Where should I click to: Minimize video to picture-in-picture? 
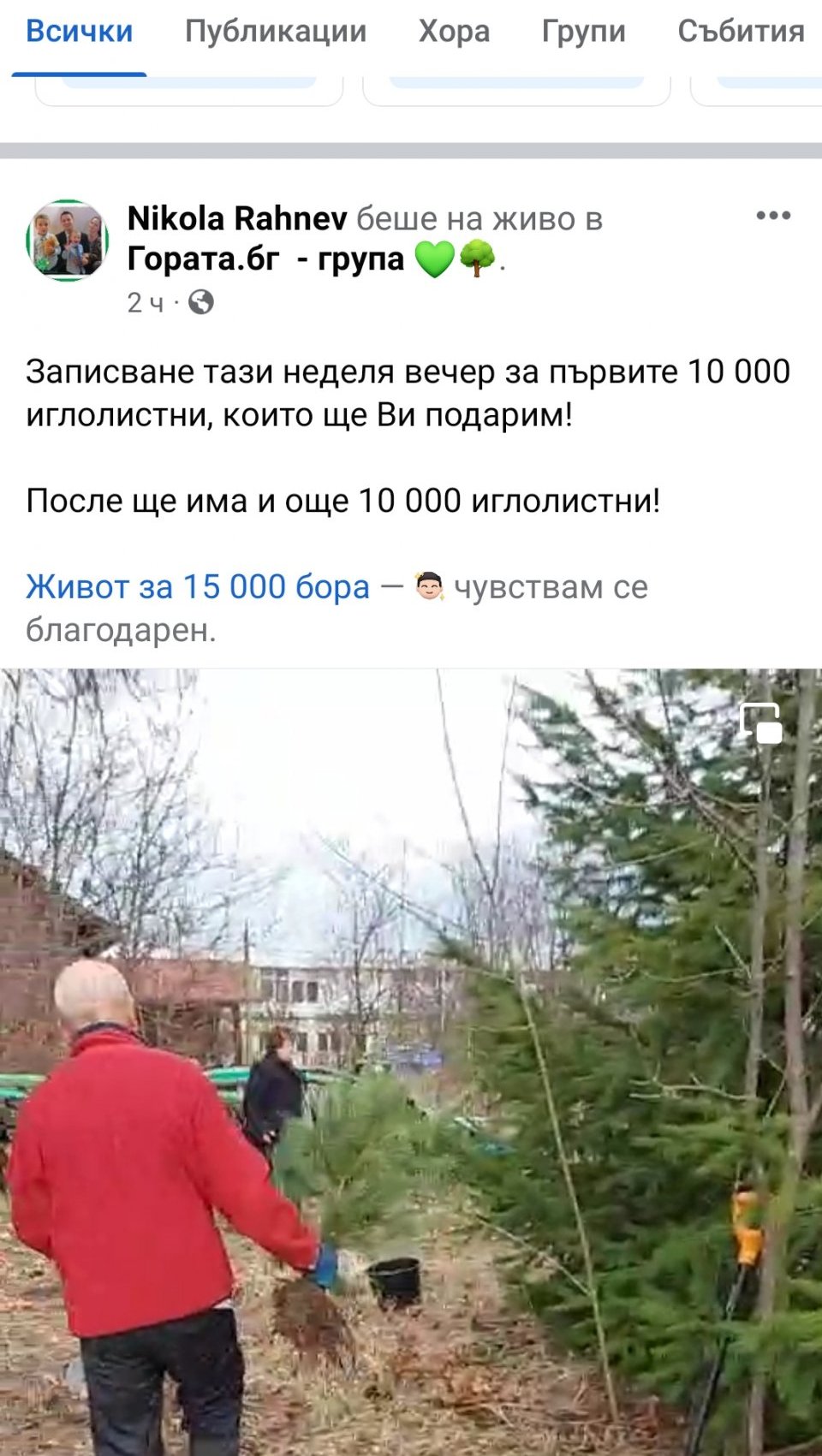(761, 722)
